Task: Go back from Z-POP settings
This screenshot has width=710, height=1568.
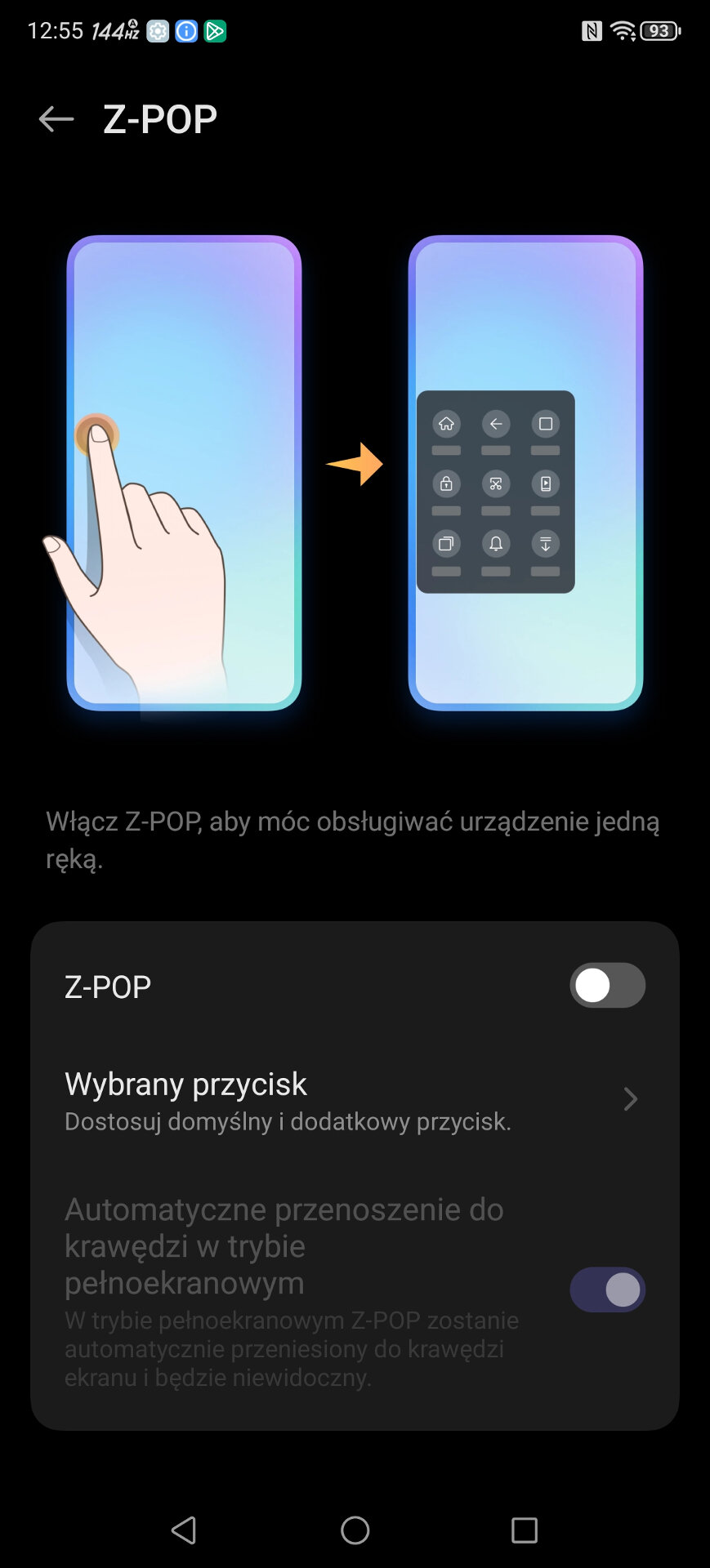Action: 56,119
